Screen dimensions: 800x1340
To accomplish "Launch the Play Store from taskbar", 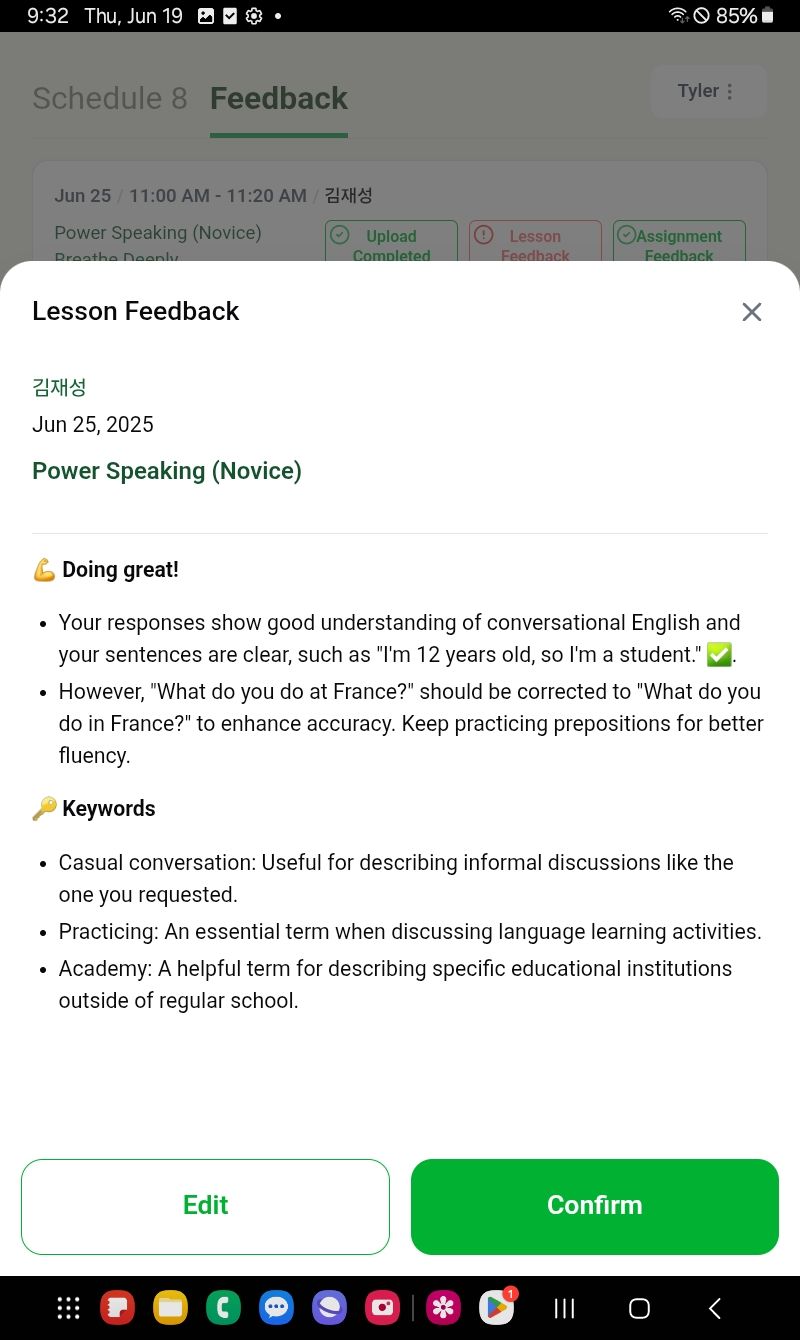I will click(x=496, y=1308).
